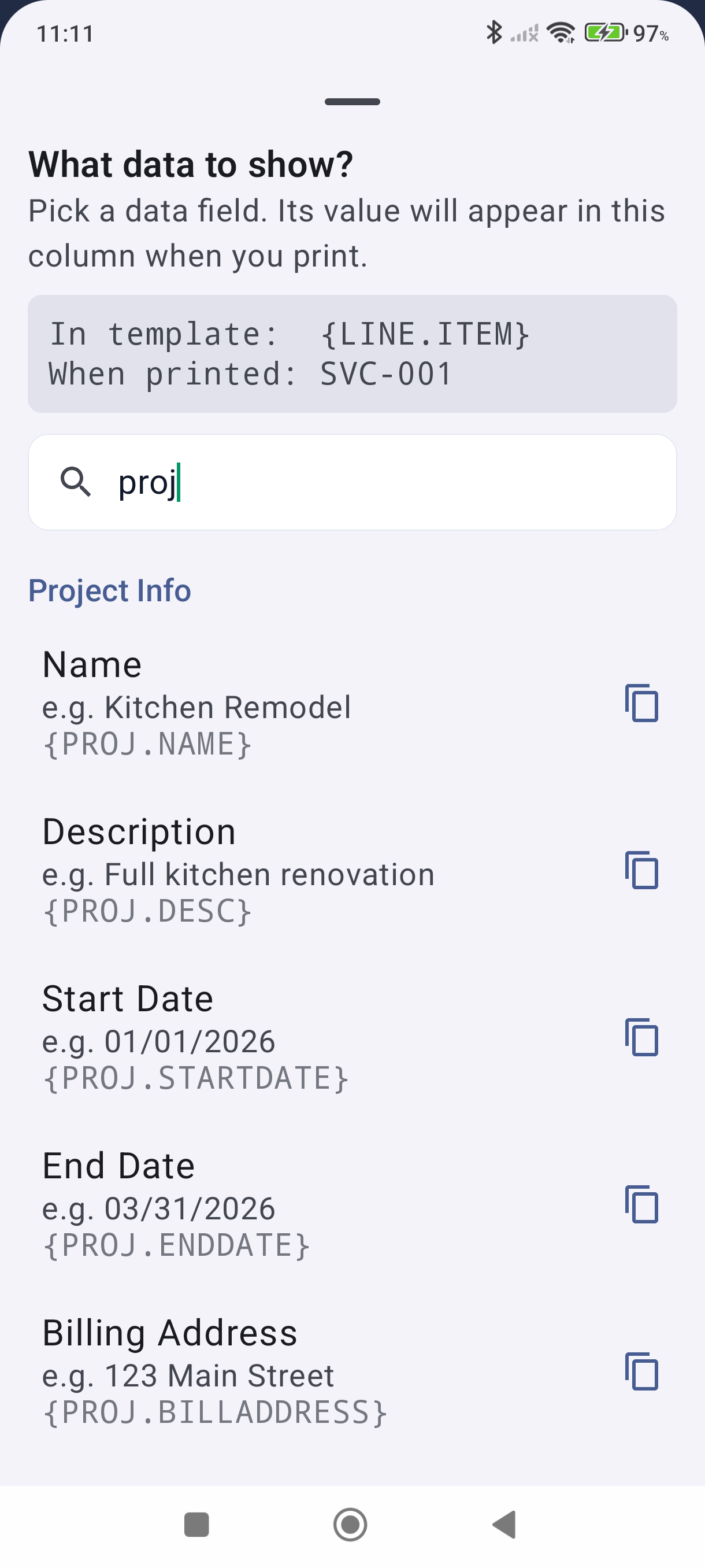Select the End Date data field

274,1203
